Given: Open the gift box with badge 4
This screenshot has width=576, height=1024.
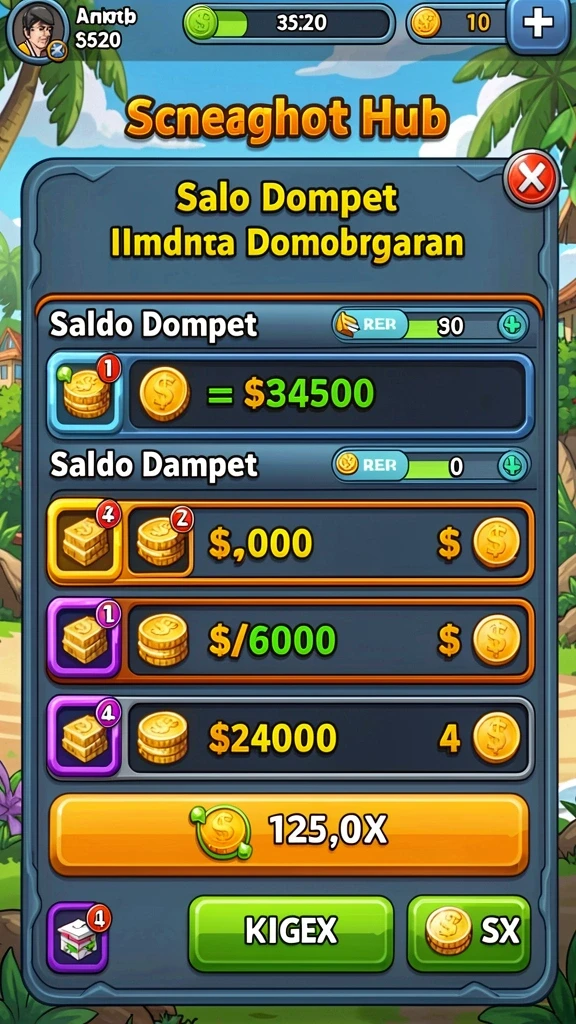Looking at the screenshot, I should (x=78, y=937).
